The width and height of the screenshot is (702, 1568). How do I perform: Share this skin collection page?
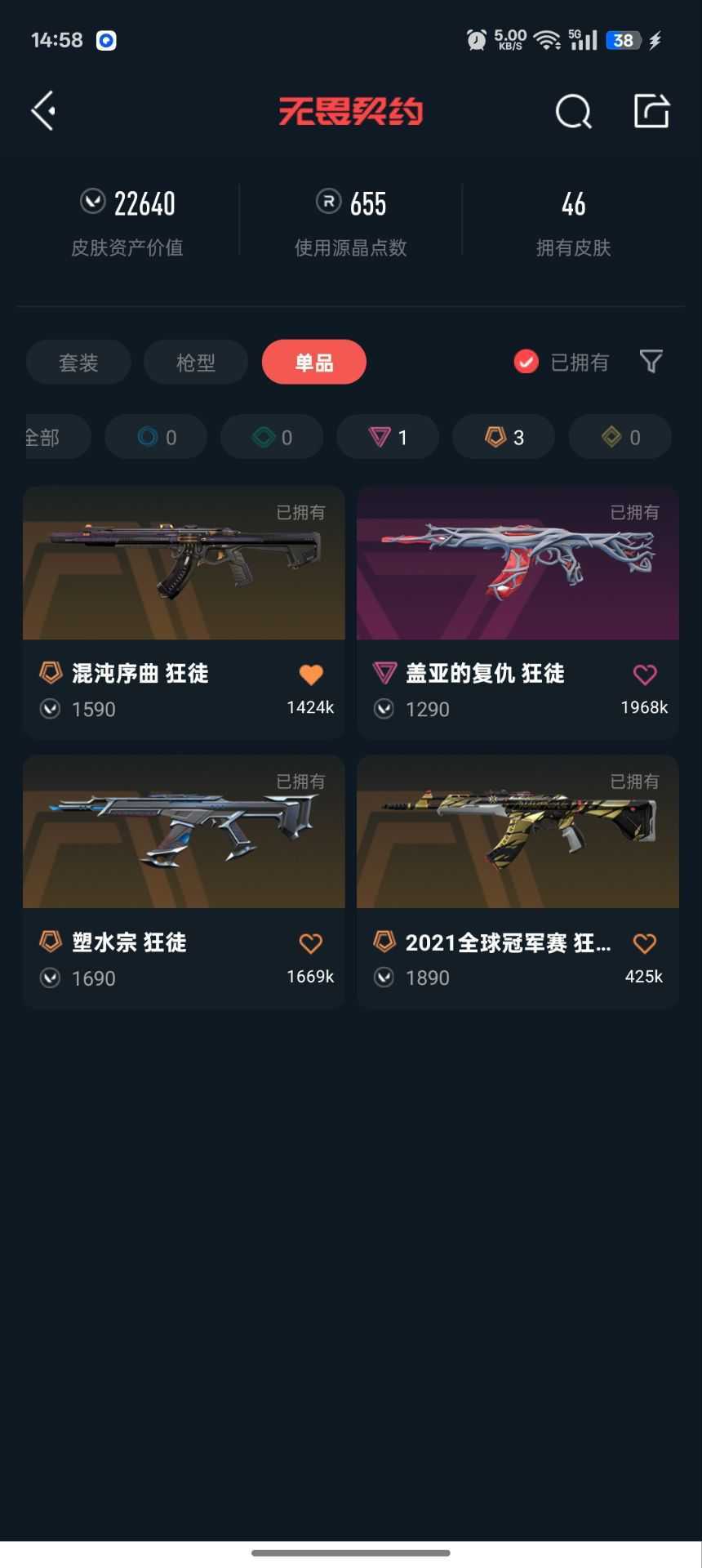[x=651, y=110]
